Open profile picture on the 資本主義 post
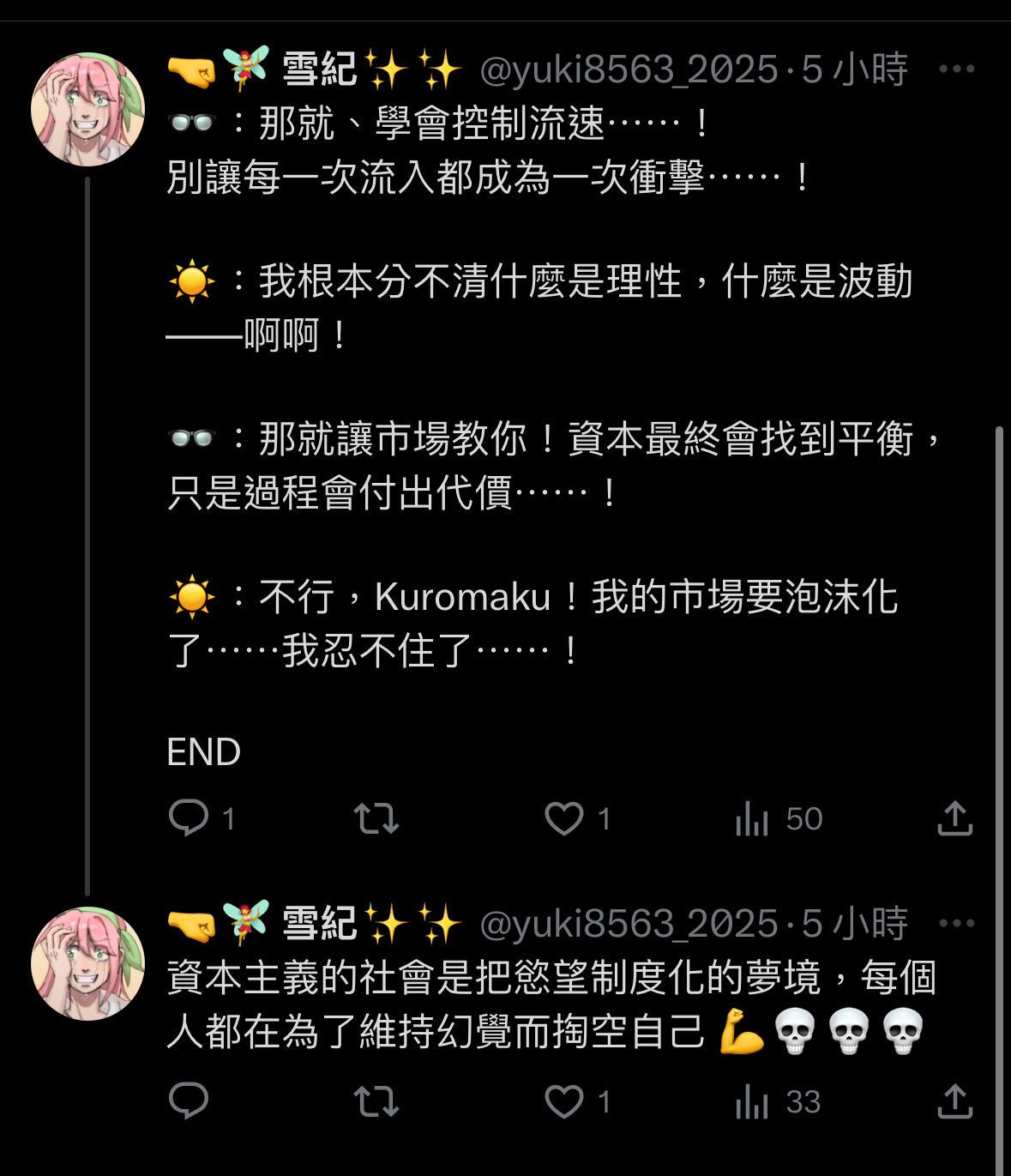 click(x=87, y=963)
